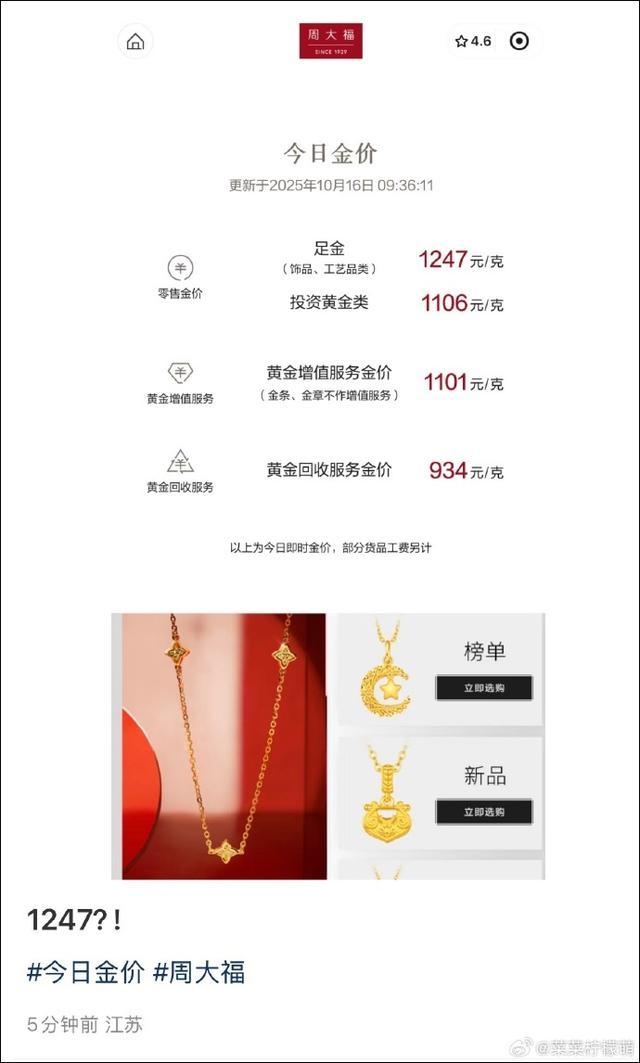Screen dimensions: 640x1063
Task: Open the #周大福 hashtag
Action: pos(199,972)
